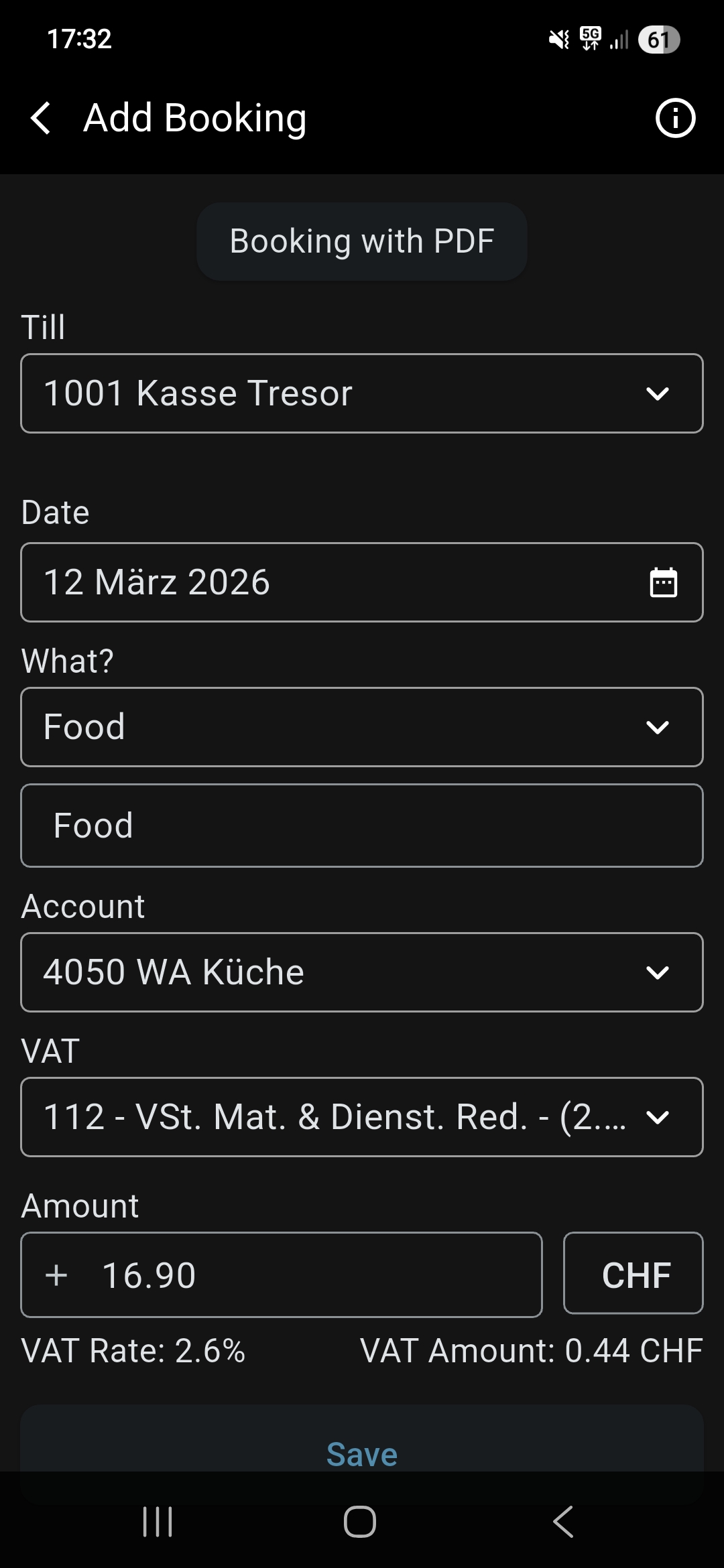Screen dimensions: 724x1568
Task: Go back from Add Booking
Action: [x=42, y=119]
